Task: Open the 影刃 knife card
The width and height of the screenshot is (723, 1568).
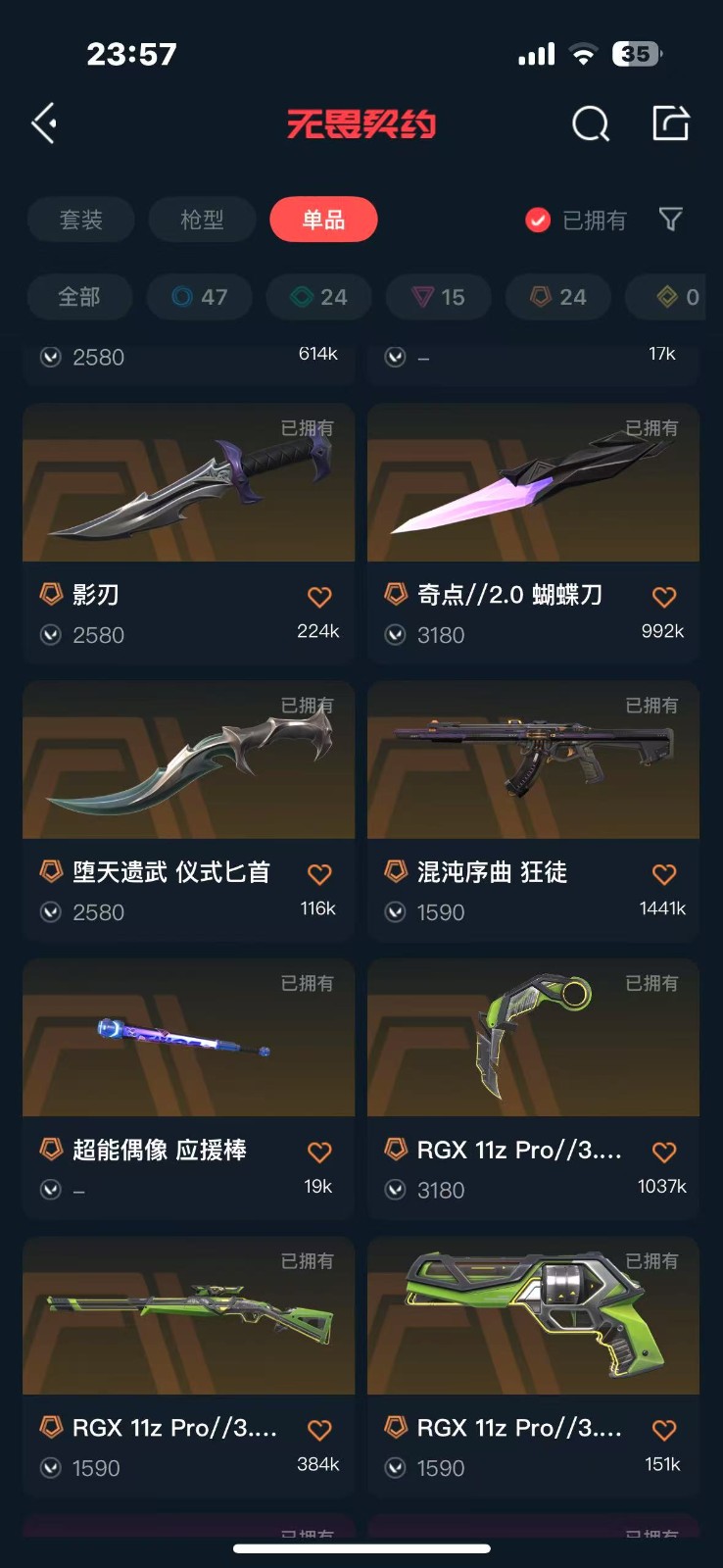Action: pos(188,483)
